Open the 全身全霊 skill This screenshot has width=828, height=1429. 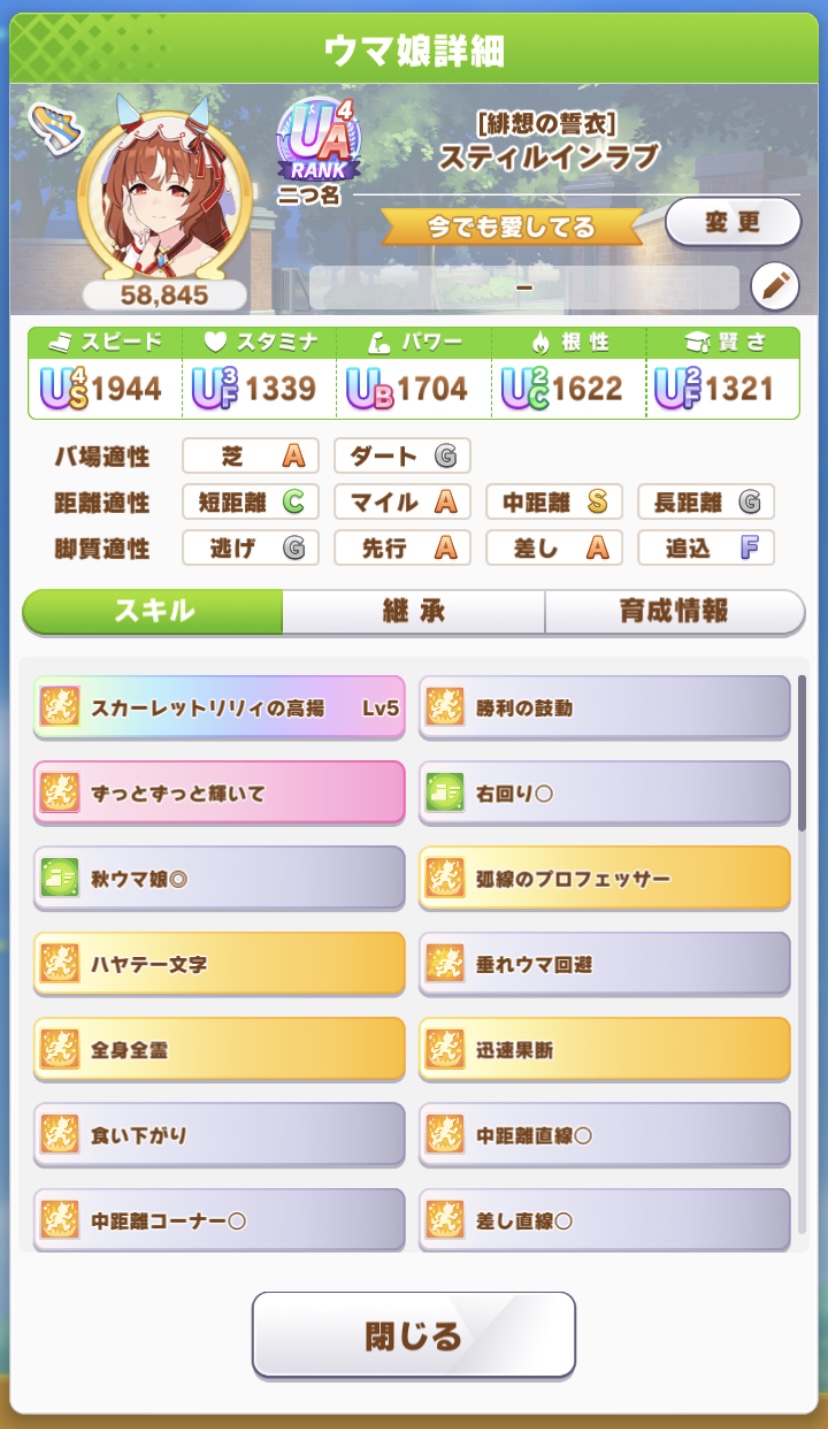click(x=219, y=1050)
